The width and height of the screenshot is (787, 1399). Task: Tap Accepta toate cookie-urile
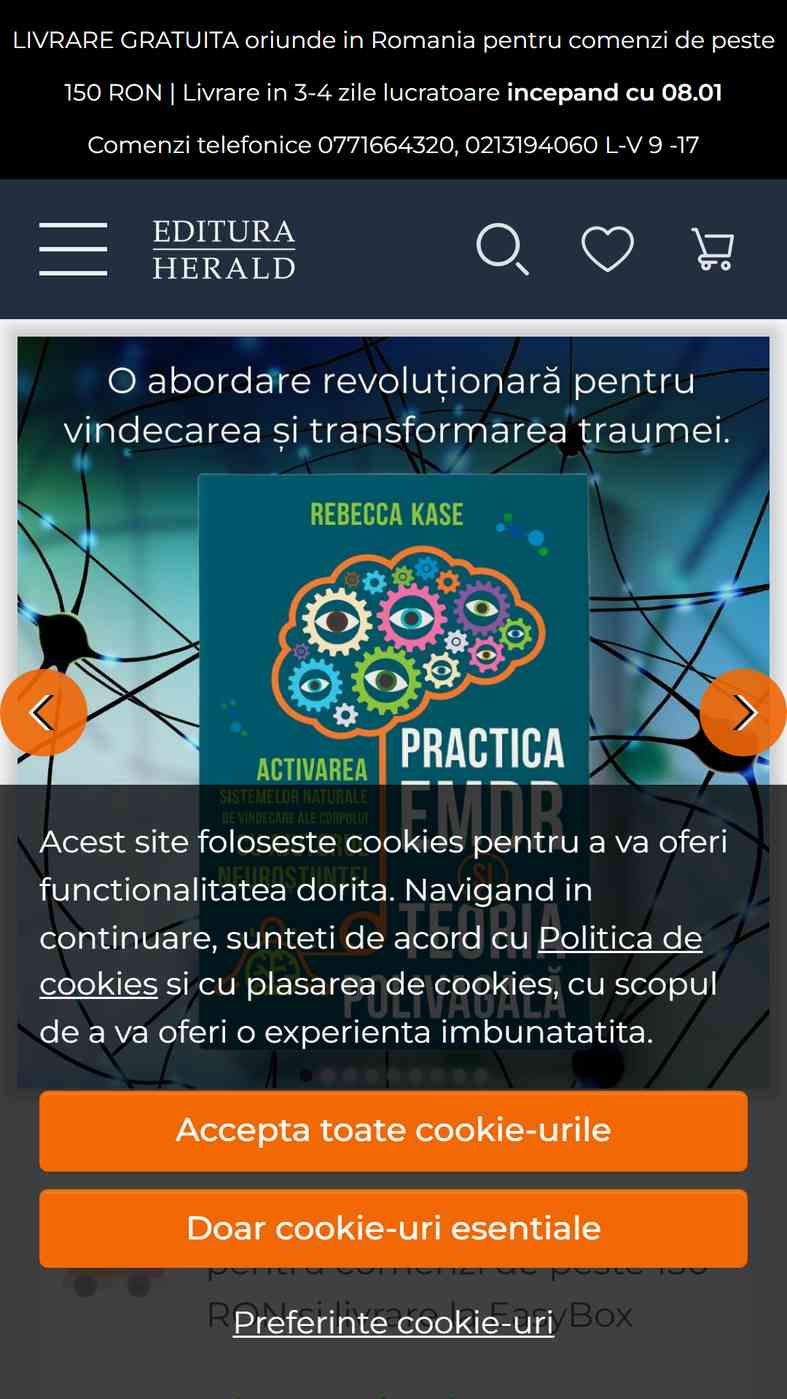click(393, 1130)
